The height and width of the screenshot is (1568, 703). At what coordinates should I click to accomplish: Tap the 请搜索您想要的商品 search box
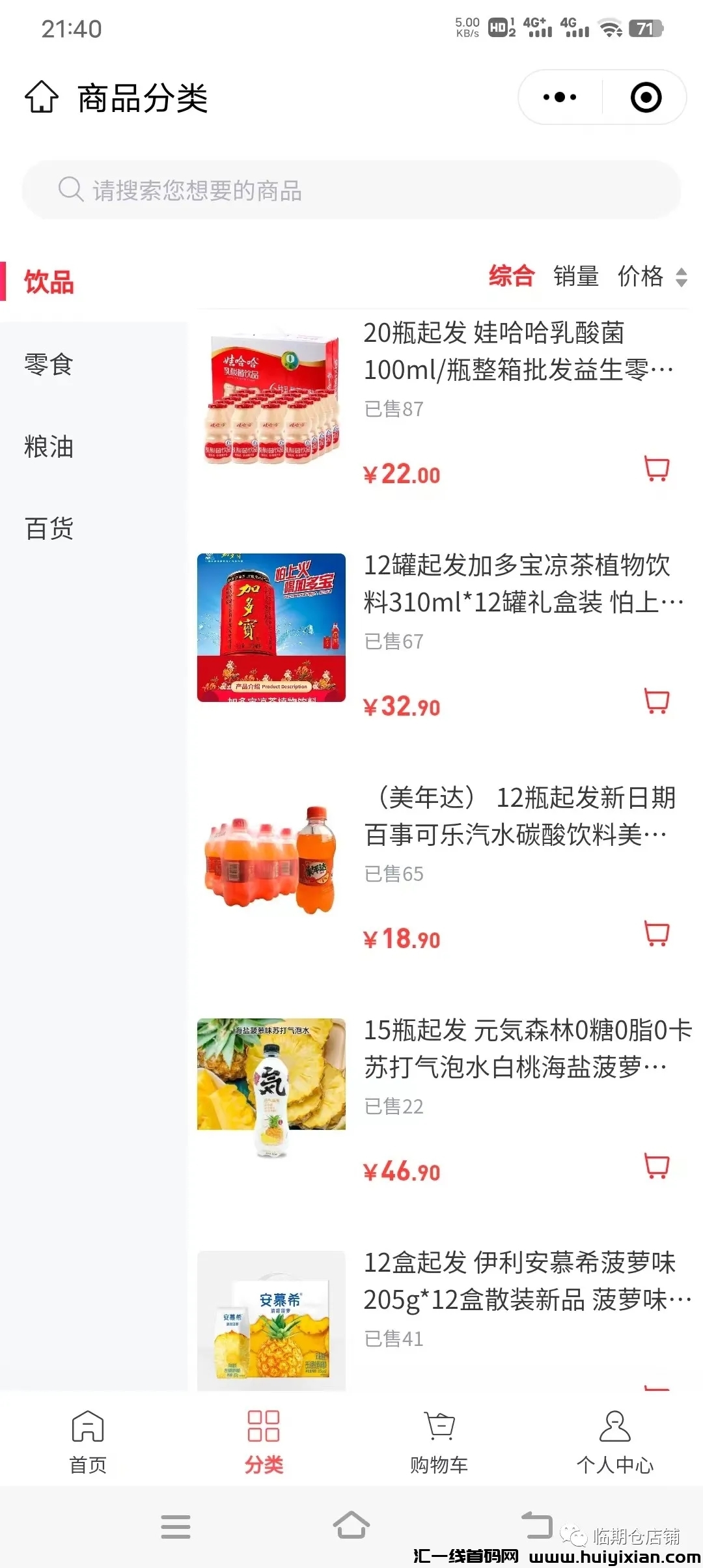(x=351, y=190)
